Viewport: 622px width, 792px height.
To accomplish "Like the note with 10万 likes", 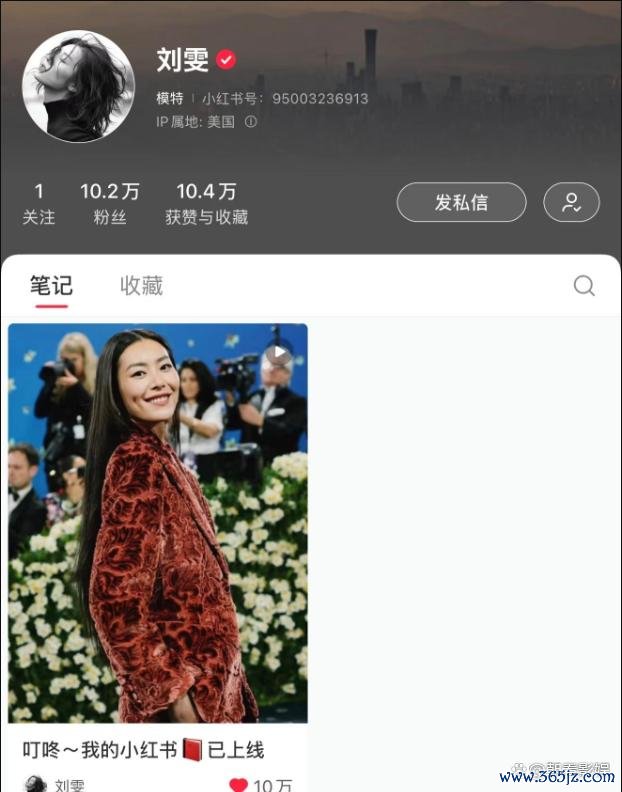I will click(x=238, y=785).
